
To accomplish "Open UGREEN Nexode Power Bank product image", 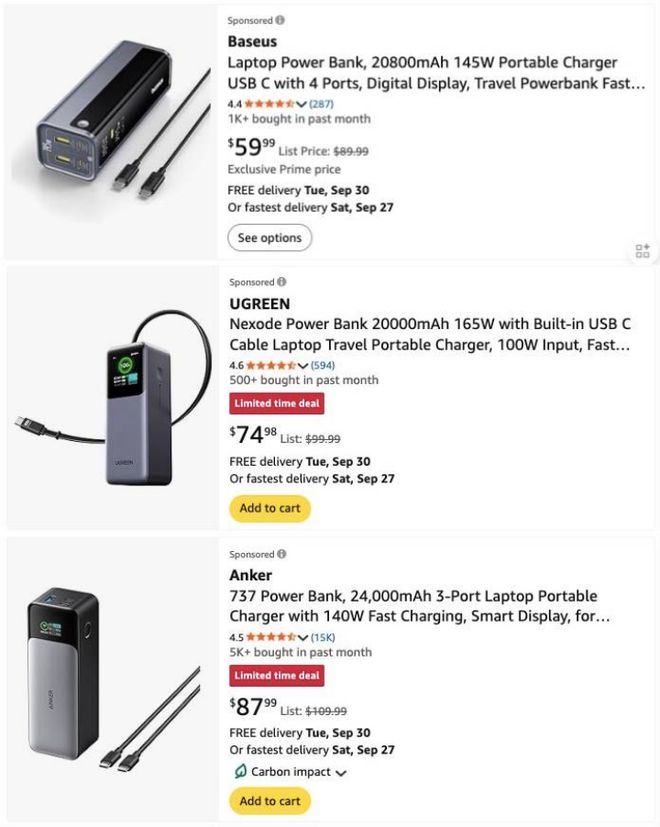I will tap(110, 400).
